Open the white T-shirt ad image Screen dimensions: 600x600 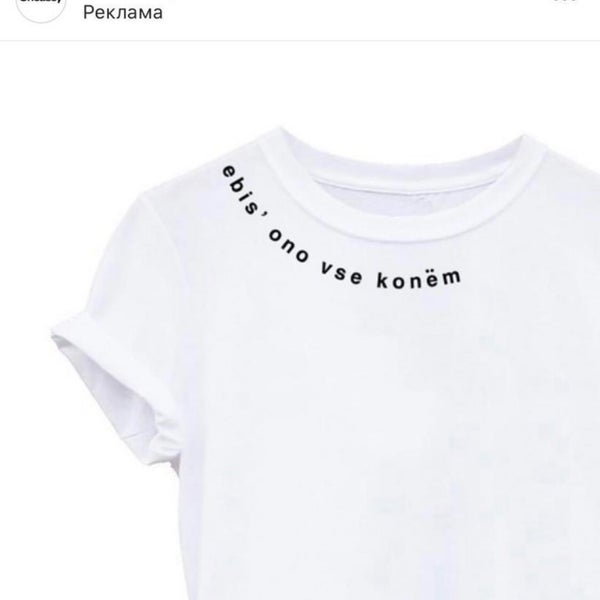(x=300, y=330)
